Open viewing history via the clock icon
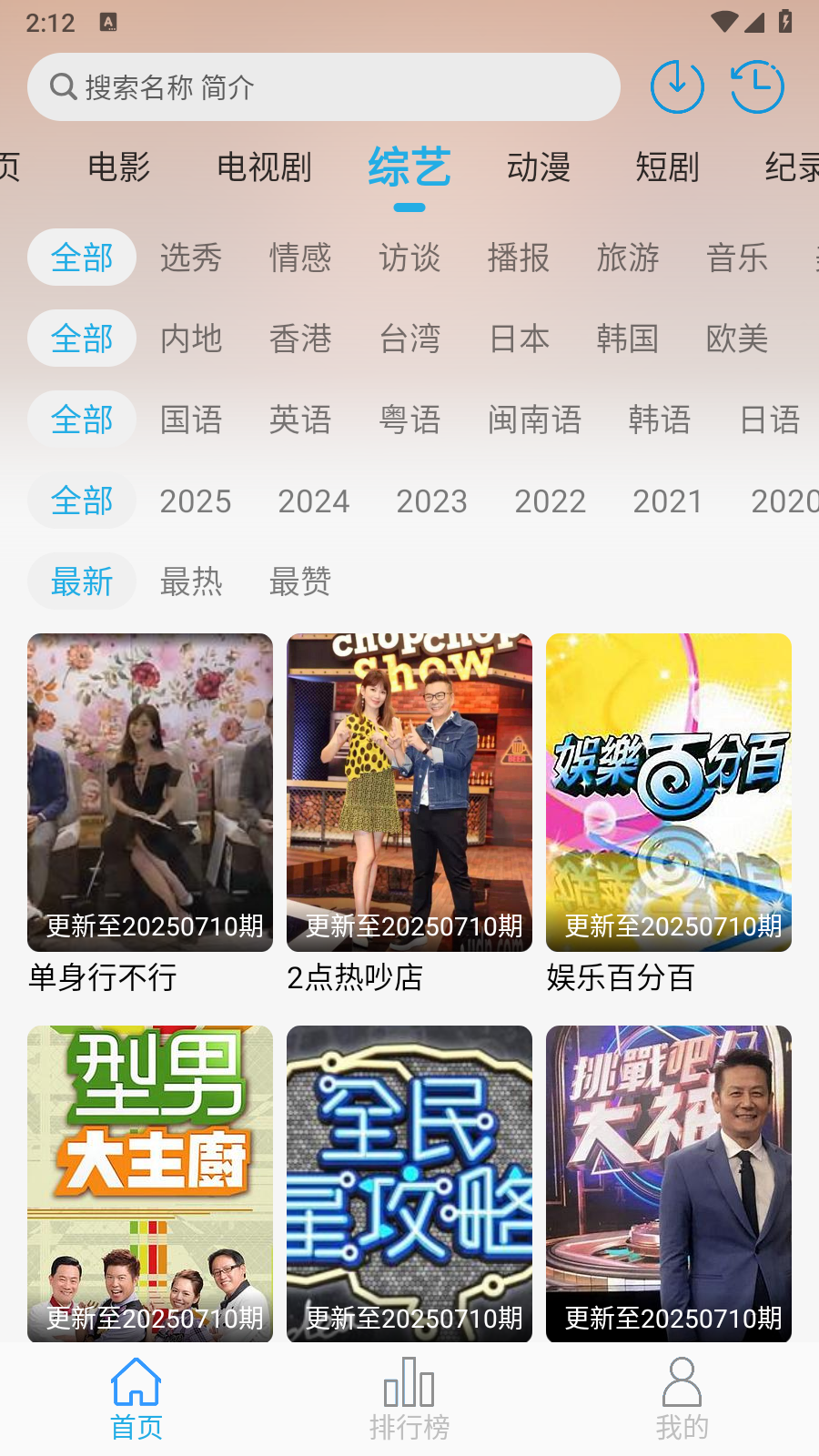 pyautogui.click(x=756, y=86)
